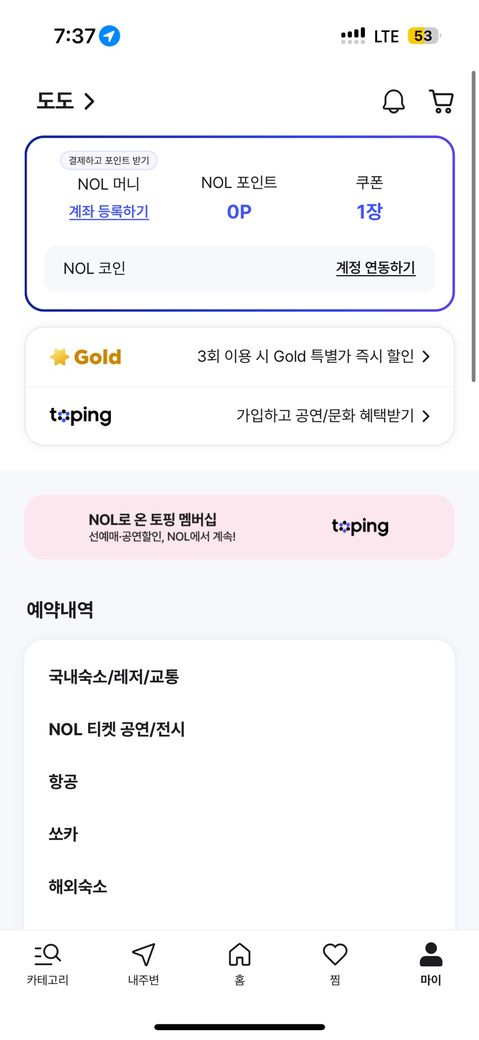Open 항공 reservation history
This screenshot has height=1040, width=479.
(240, 781)
